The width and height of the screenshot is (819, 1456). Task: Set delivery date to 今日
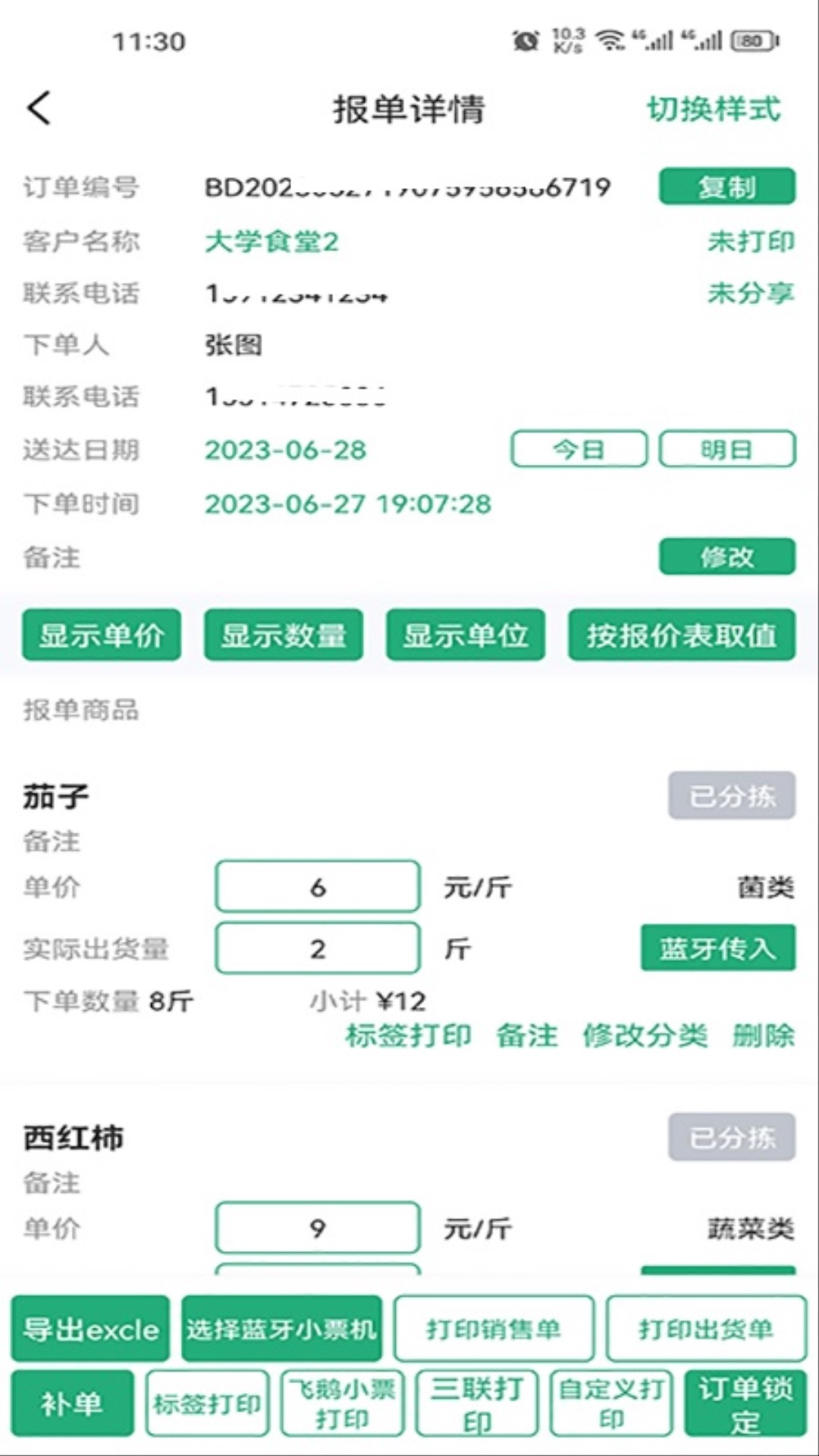pos(578,449)
